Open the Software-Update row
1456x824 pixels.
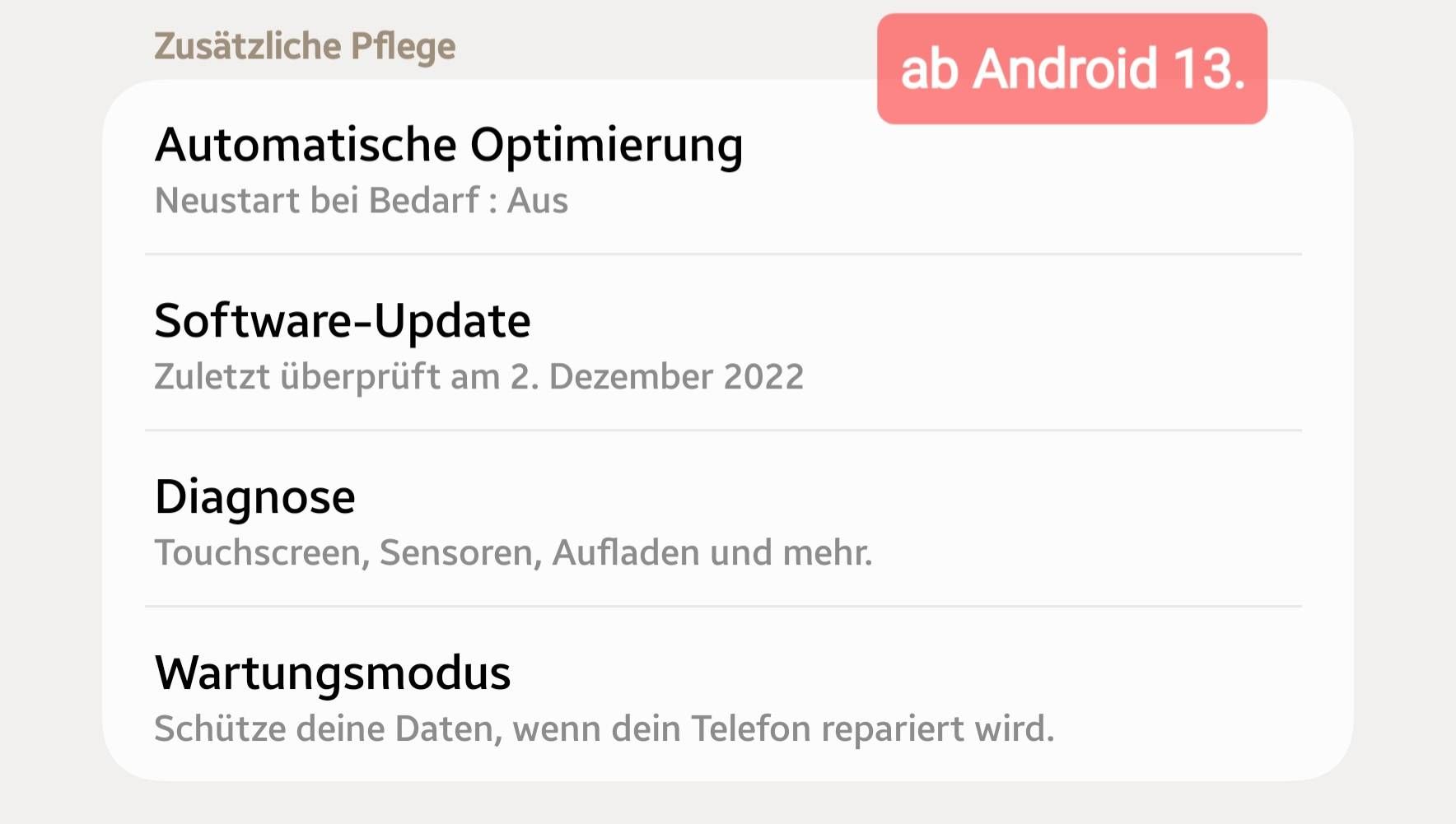(x=478, y=344)
